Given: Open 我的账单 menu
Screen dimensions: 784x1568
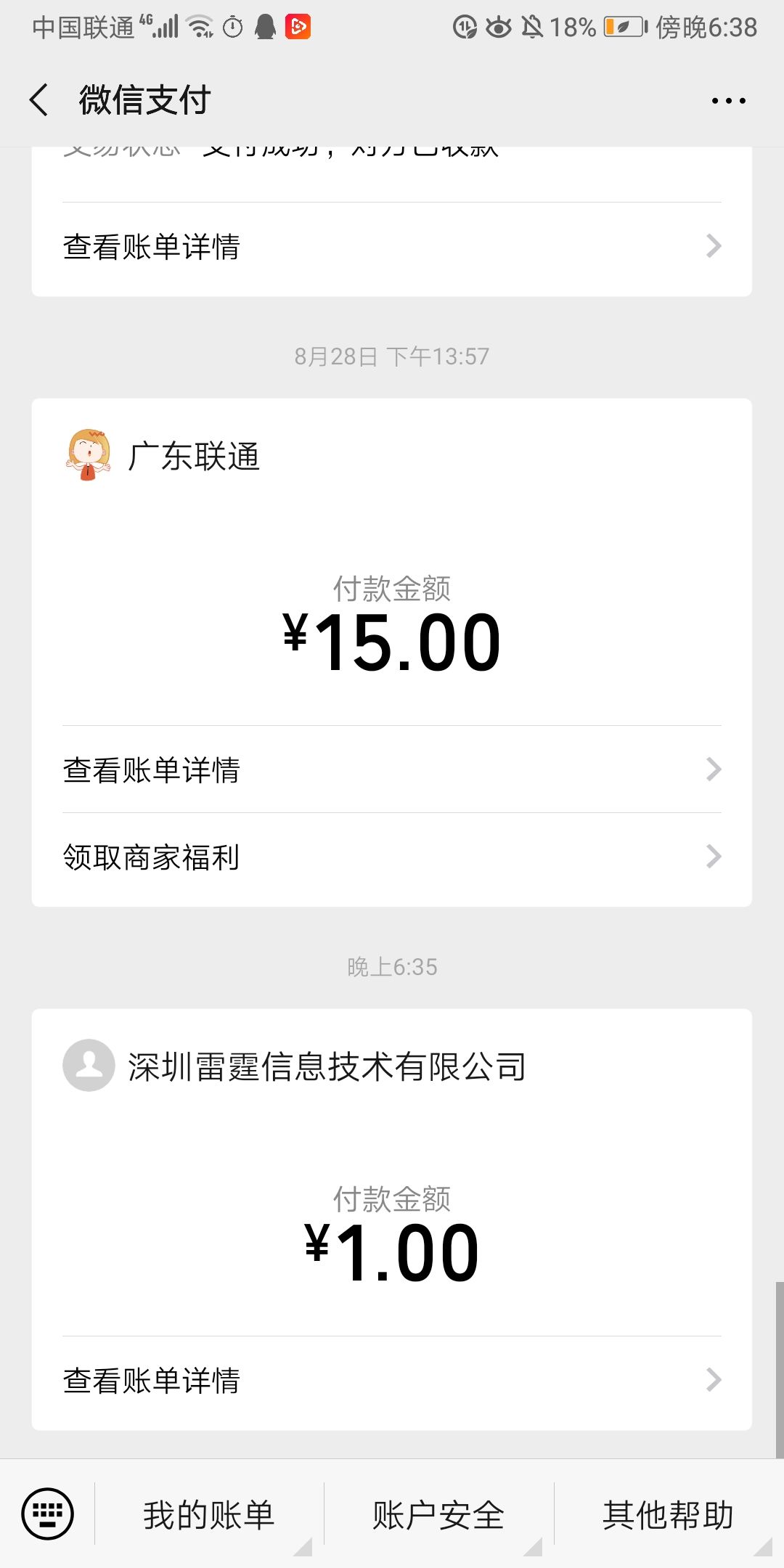Looking at the screenshot, I should click(209, 1515).
